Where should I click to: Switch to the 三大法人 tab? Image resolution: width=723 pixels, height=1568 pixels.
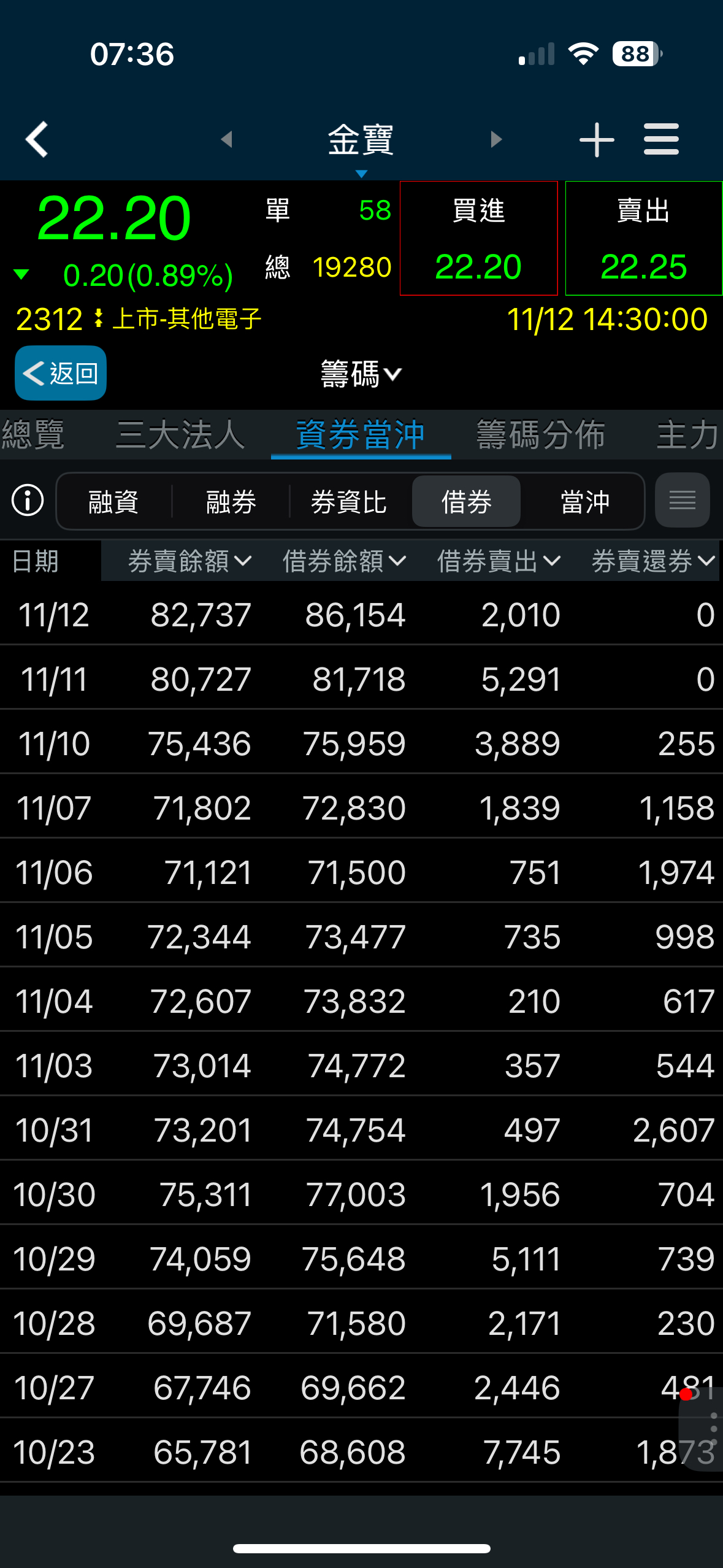[x=180, y=434]
